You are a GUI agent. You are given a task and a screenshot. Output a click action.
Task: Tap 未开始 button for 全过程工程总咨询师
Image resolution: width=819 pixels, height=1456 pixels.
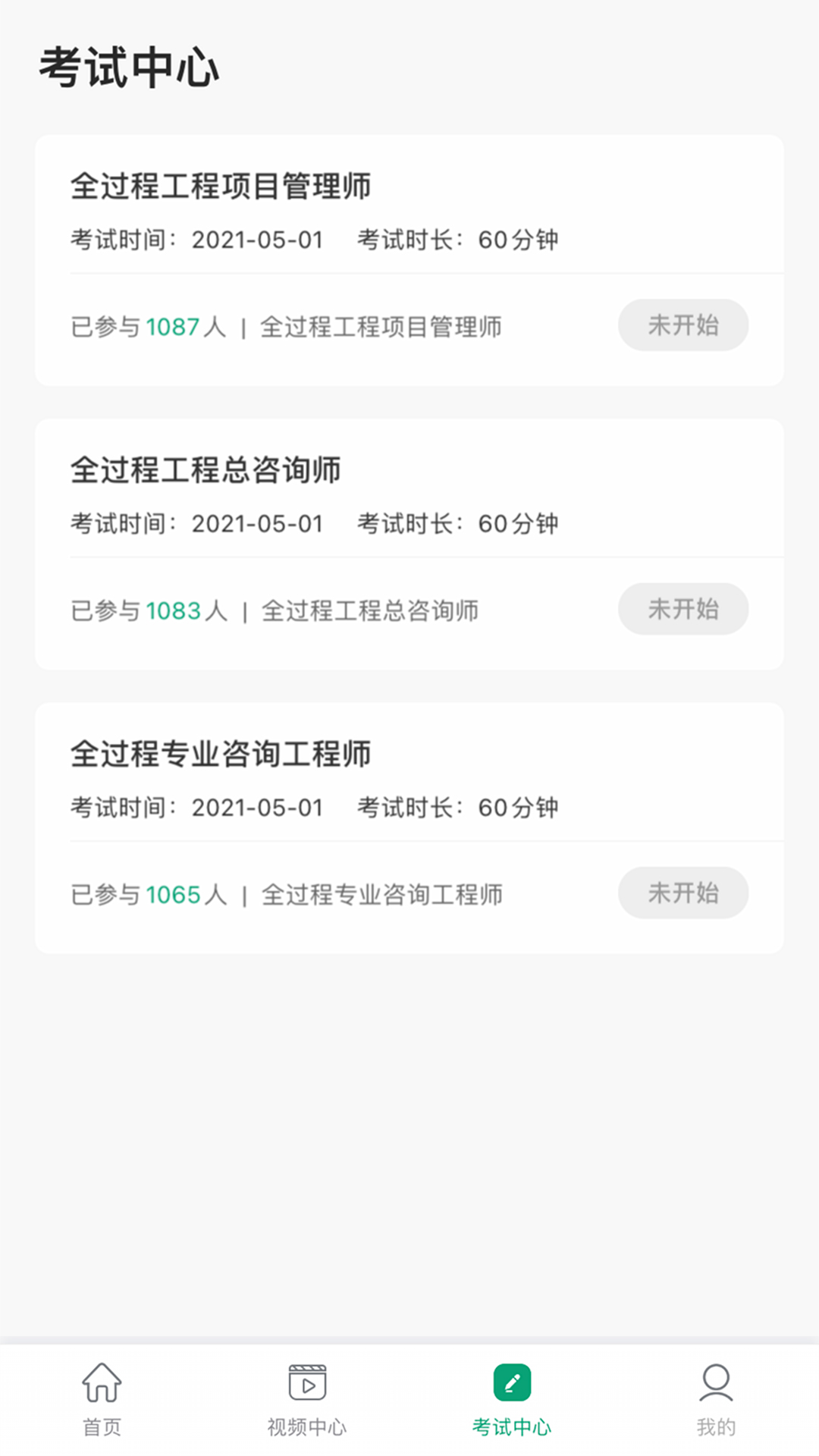click(682, 609)
